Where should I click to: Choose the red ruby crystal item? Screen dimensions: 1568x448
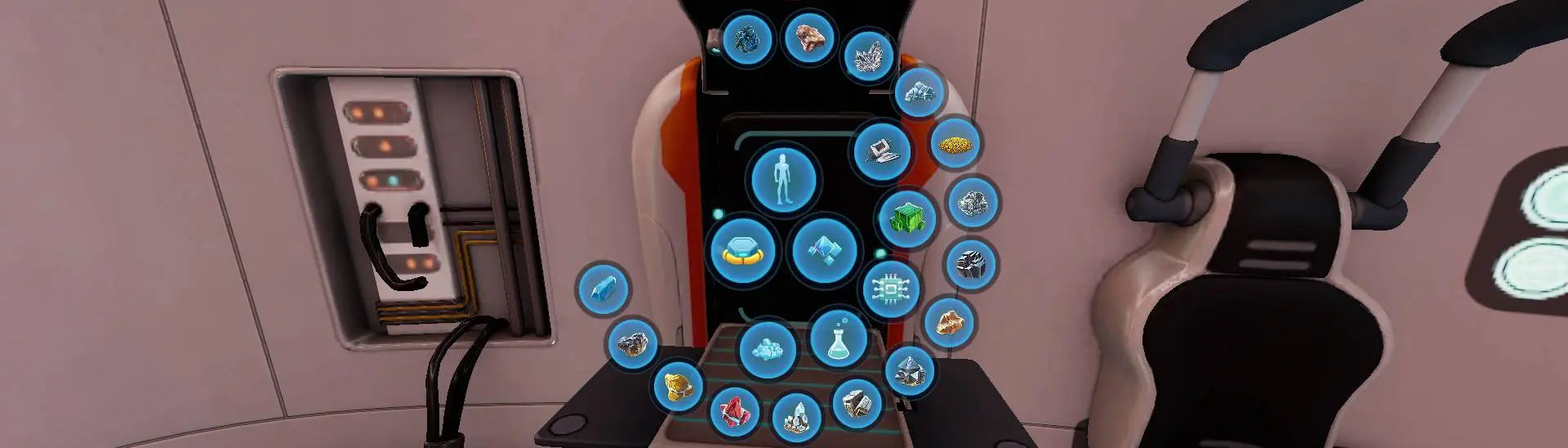[735, 410]
